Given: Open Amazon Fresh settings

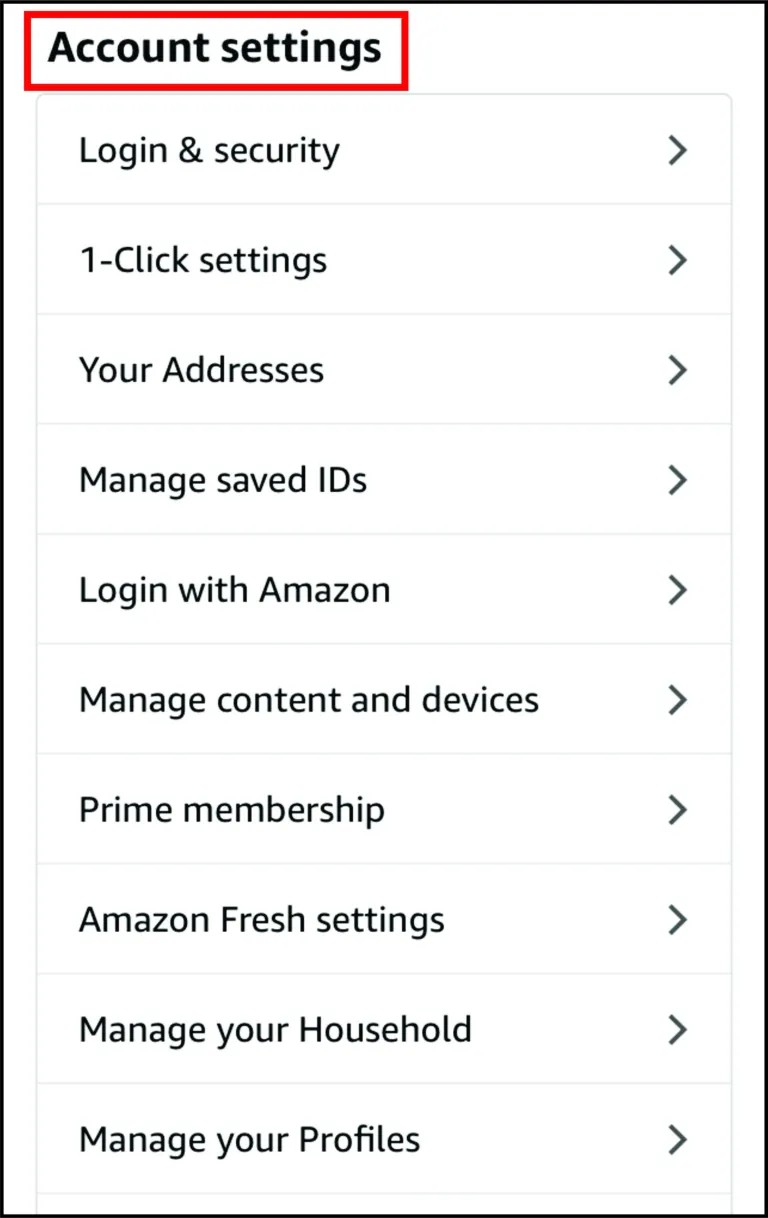Looking at the screenshot, I should click(383, 920).
